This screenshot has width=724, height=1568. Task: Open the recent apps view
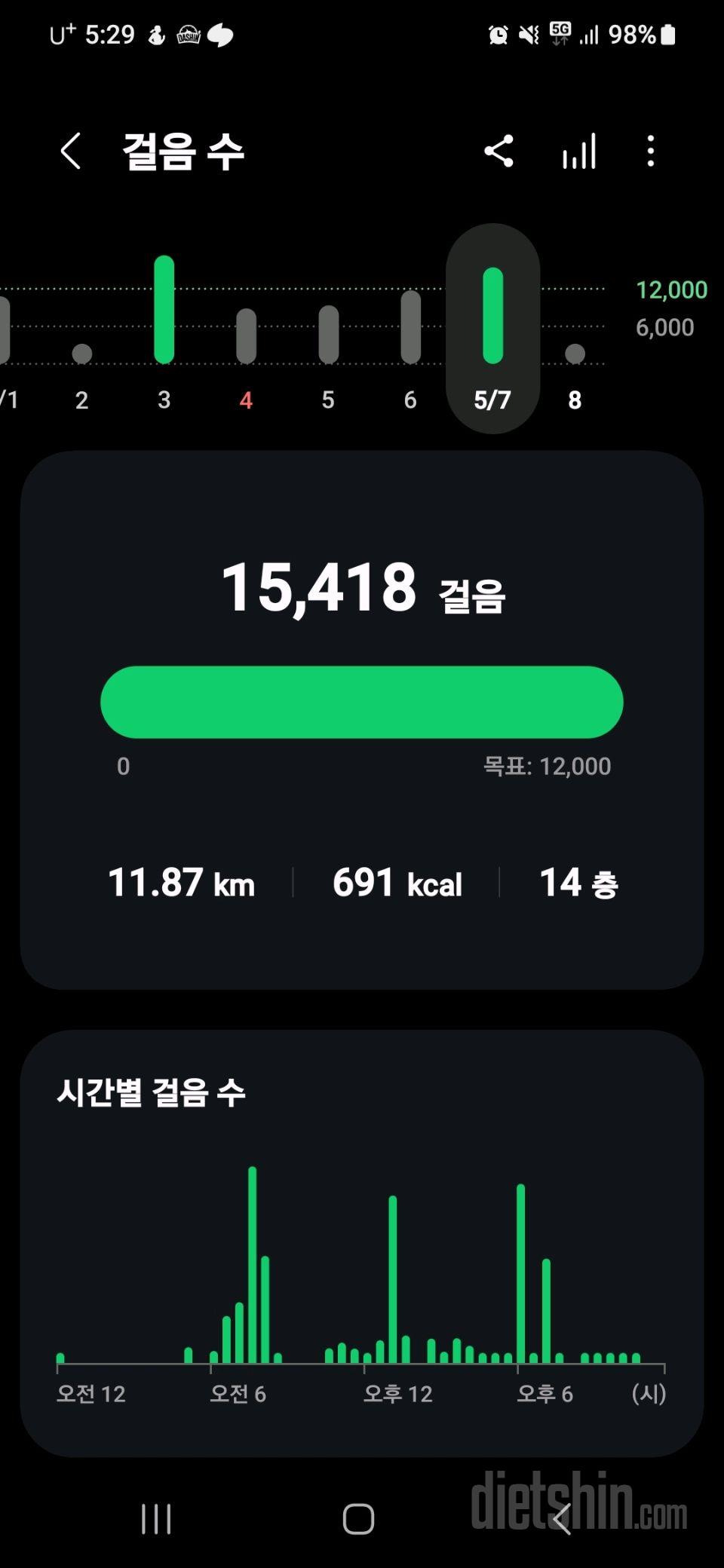[156, 1519]
